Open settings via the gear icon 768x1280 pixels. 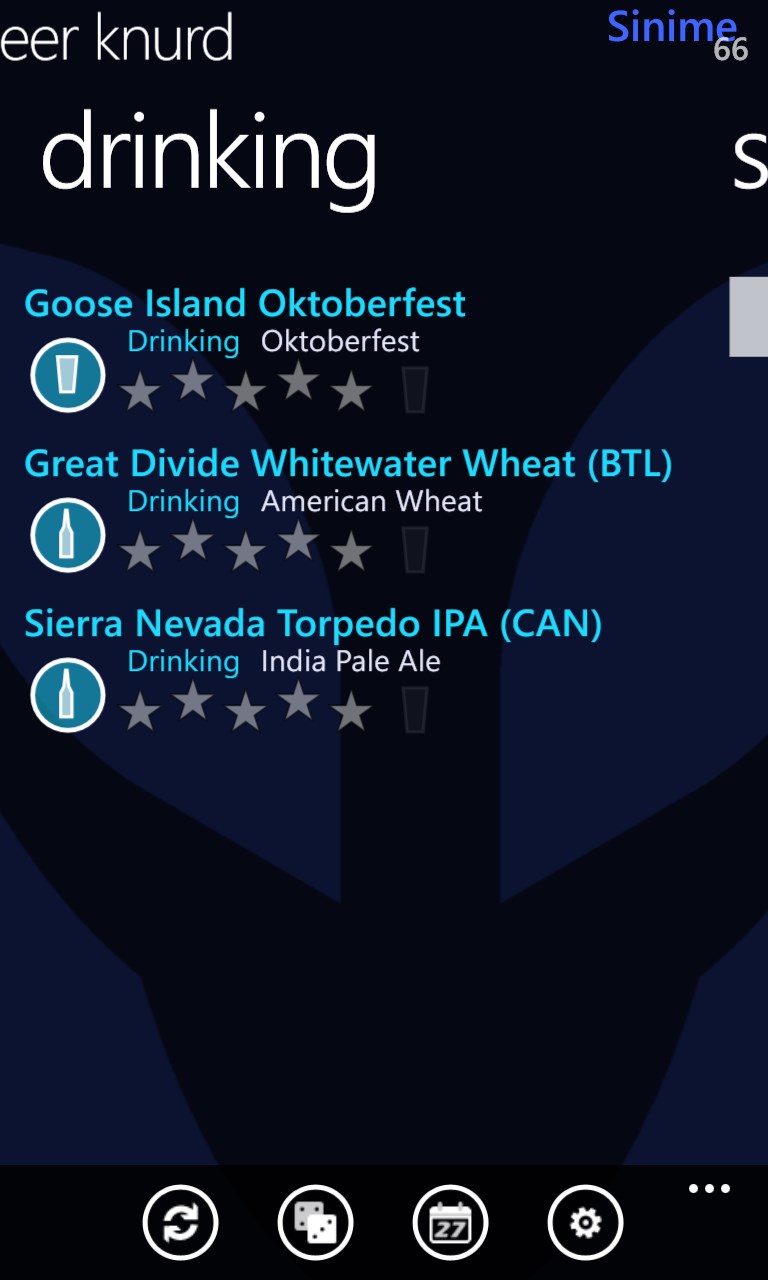point(585,1222)
